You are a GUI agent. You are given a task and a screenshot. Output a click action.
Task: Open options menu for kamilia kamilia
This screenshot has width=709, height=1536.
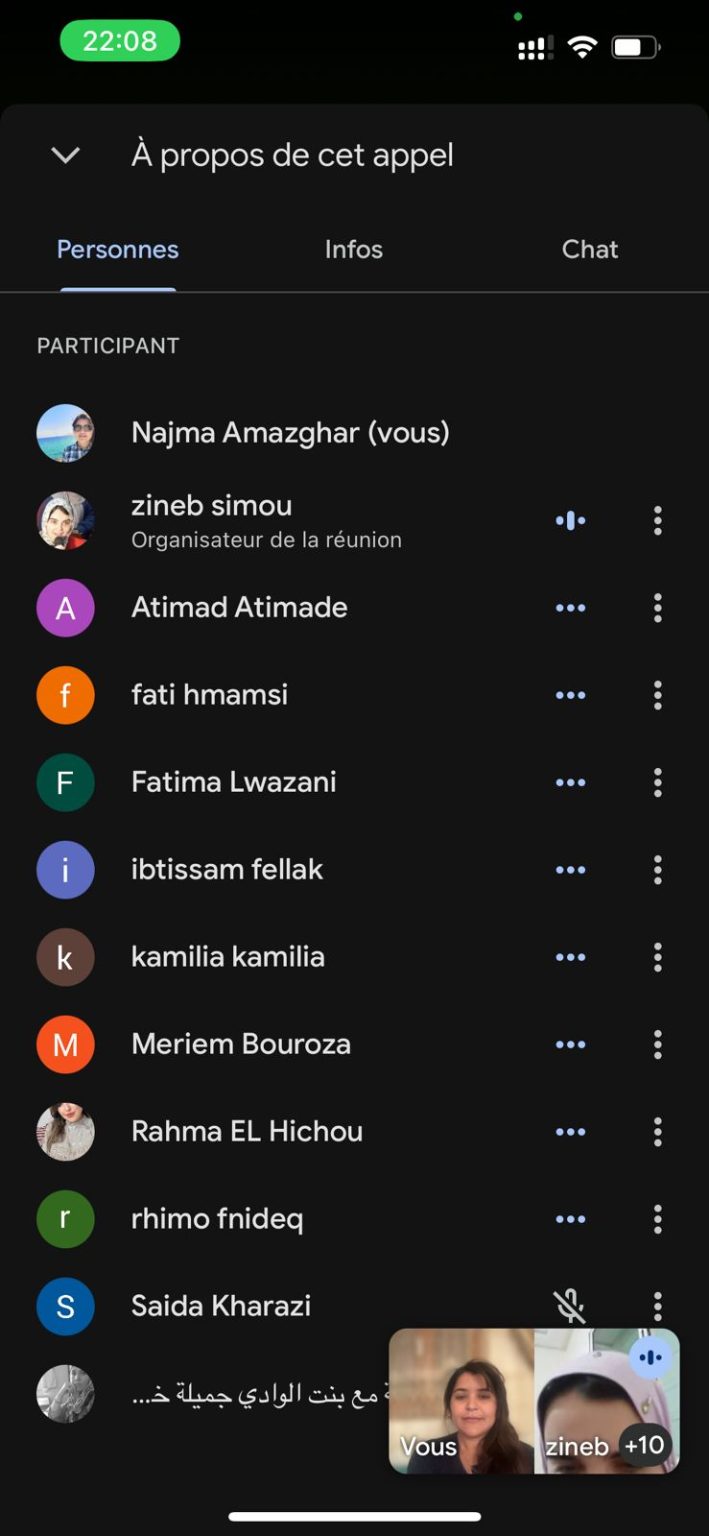(657, 957)
